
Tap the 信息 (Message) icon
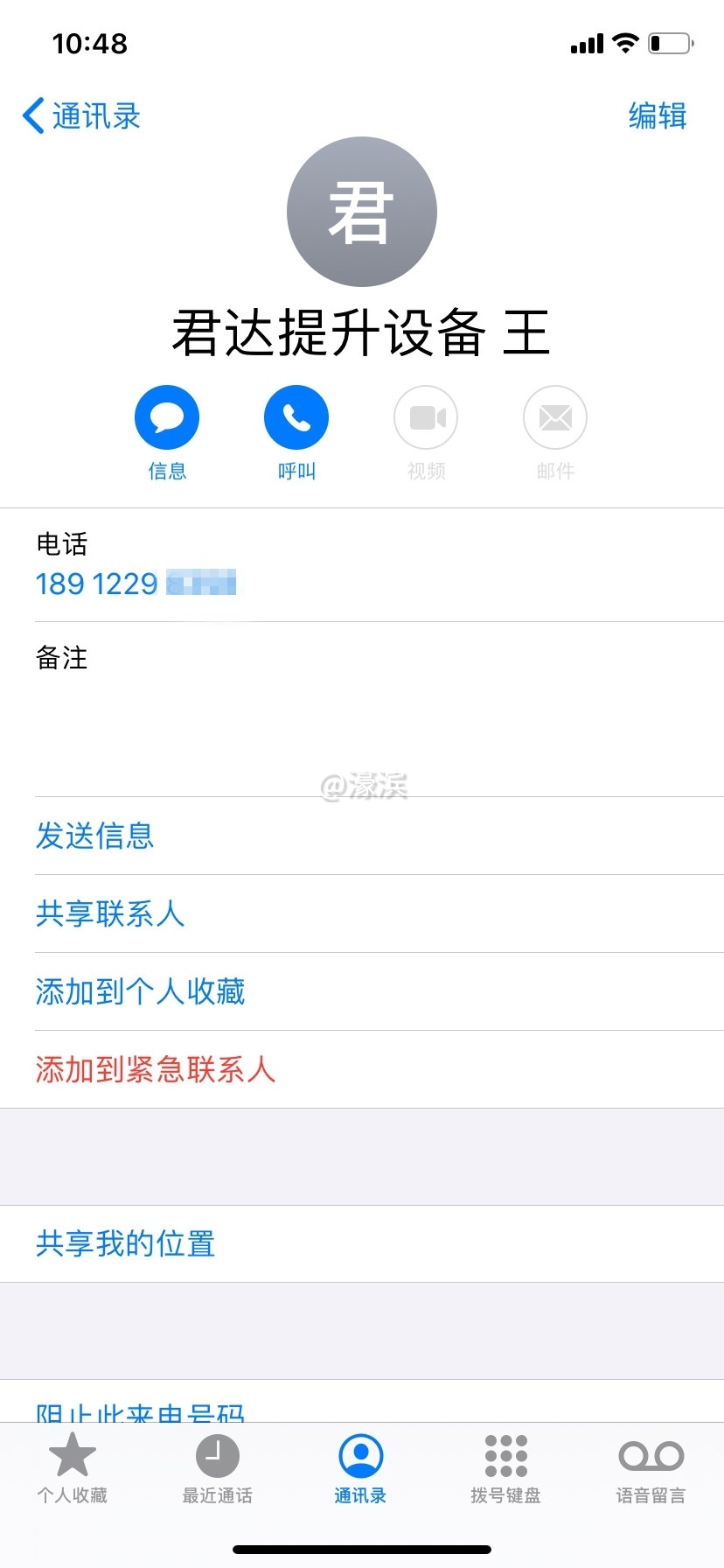(166, 416)
